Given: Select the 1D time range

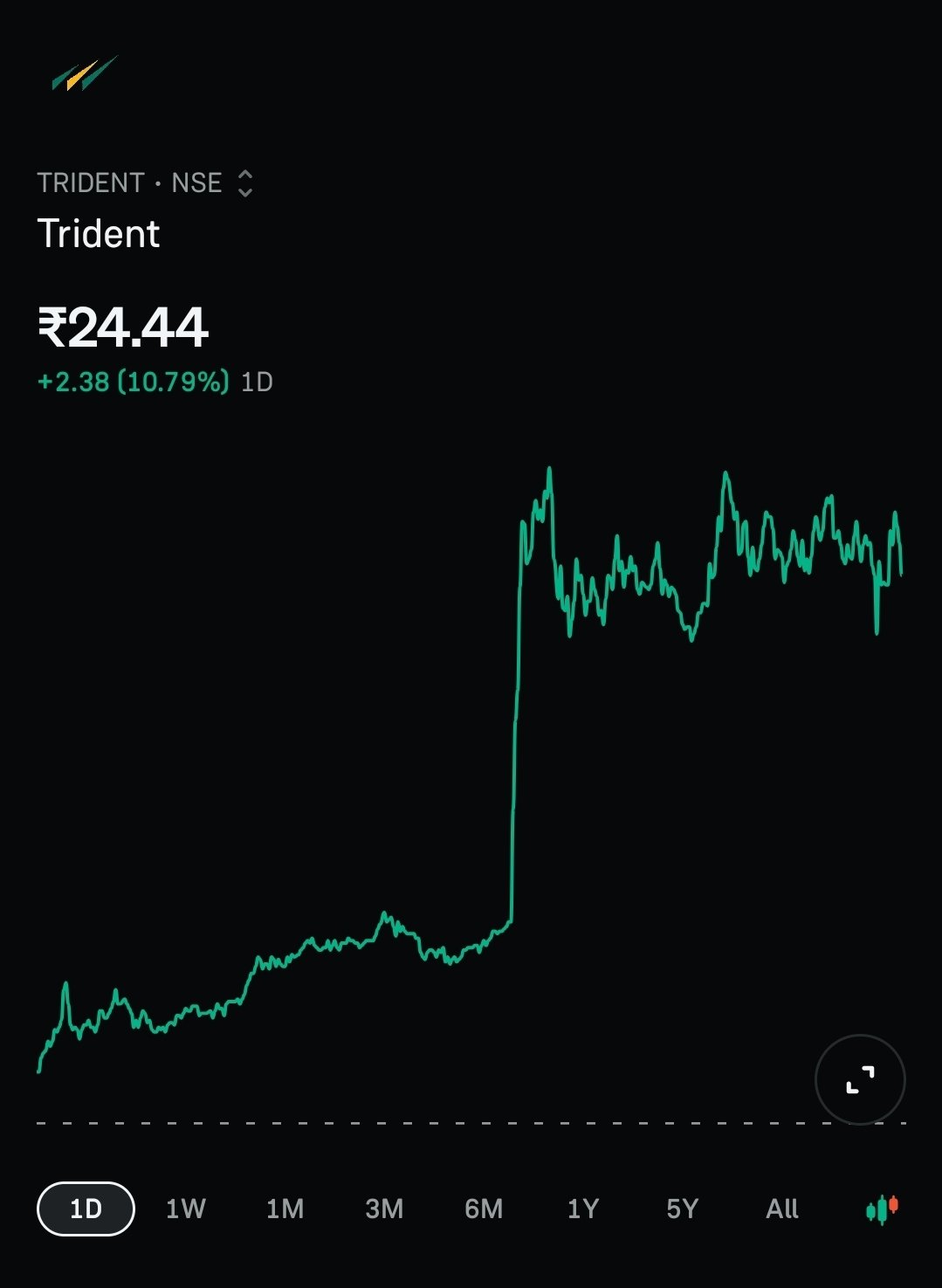Looking at the screenshot, I should coord(86,1209).
